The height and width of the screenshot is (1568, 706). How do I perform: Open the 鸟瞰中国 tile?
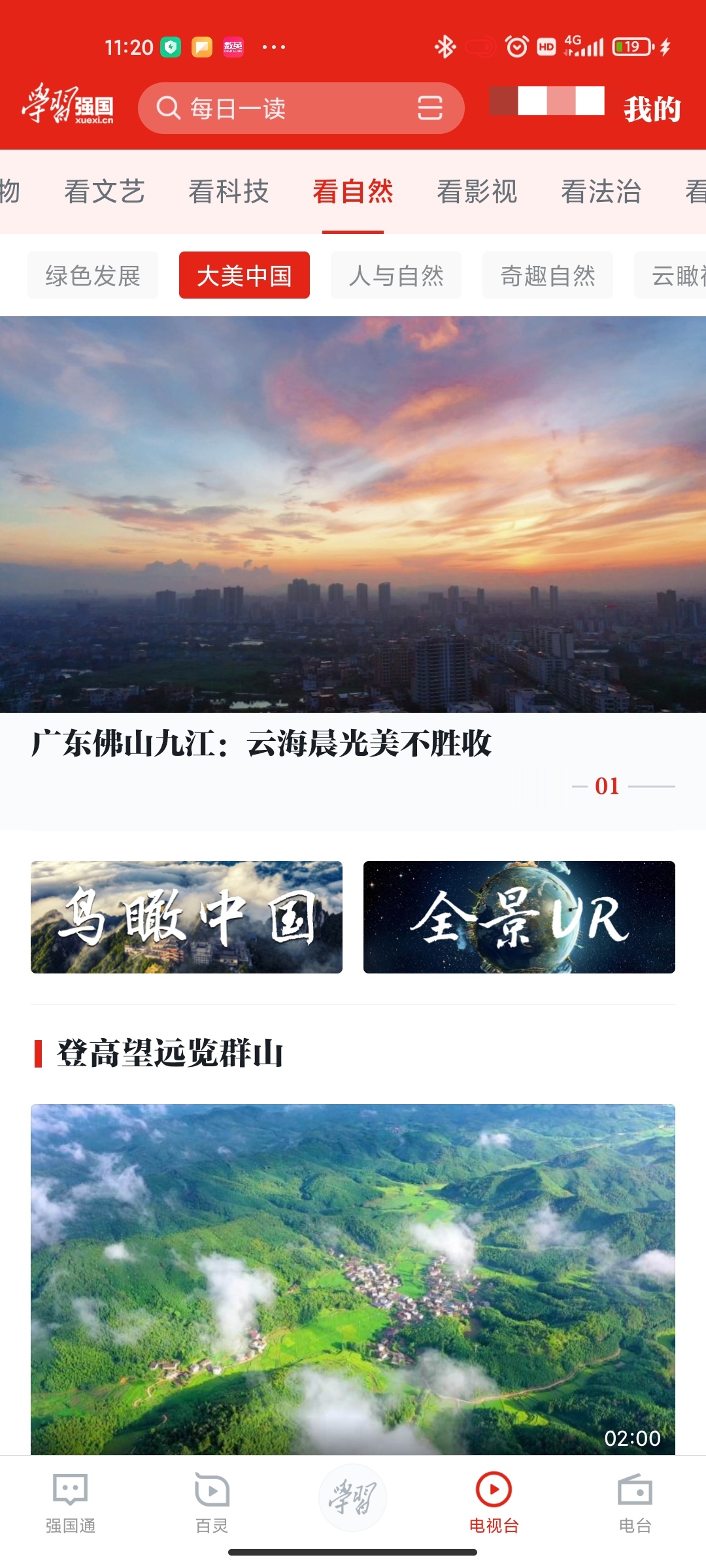pyautogui.click(x=186, y=917)
